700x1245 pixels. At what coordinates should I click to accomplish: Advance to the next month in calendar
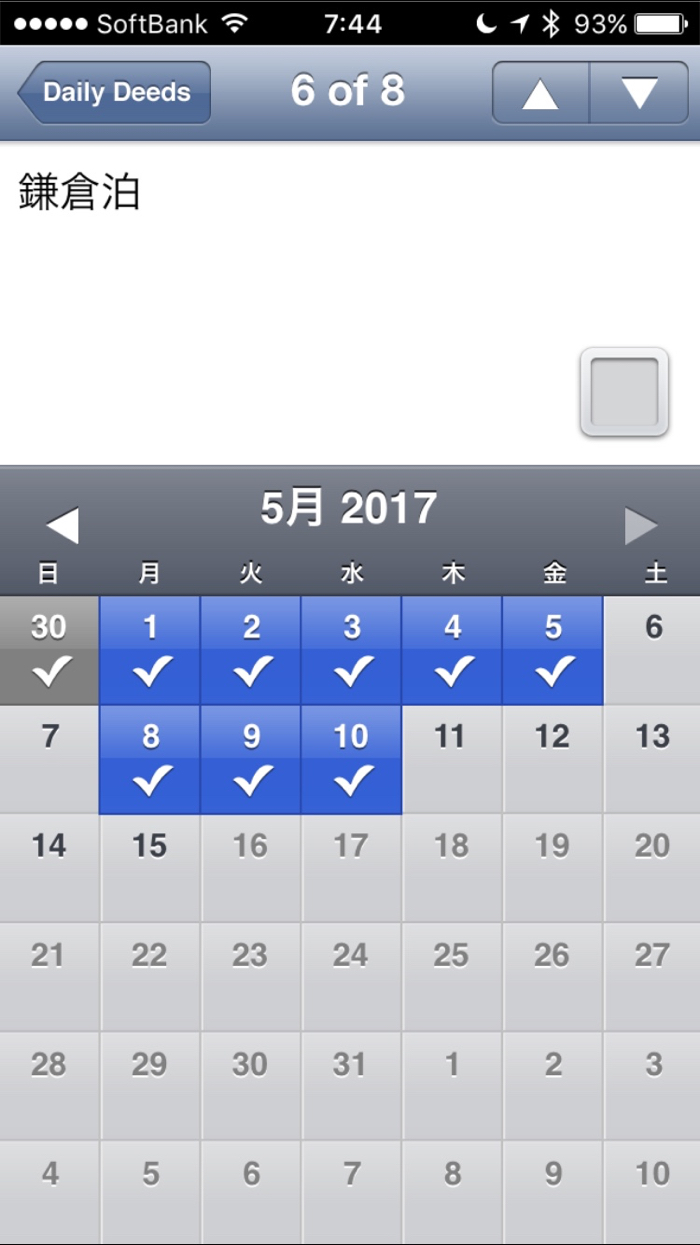[641, 525]
